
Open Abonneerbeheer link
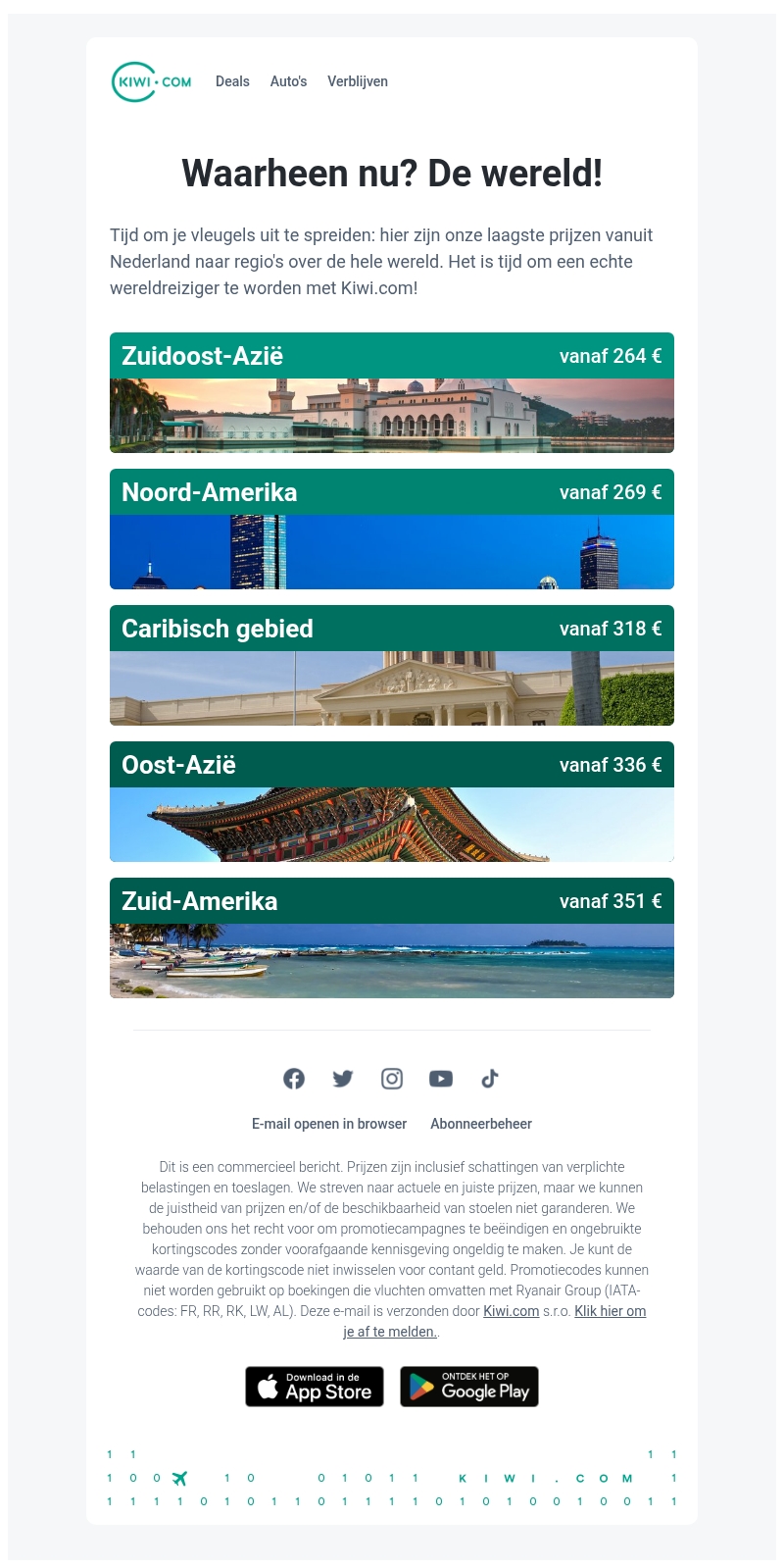tap(481, 1124)
